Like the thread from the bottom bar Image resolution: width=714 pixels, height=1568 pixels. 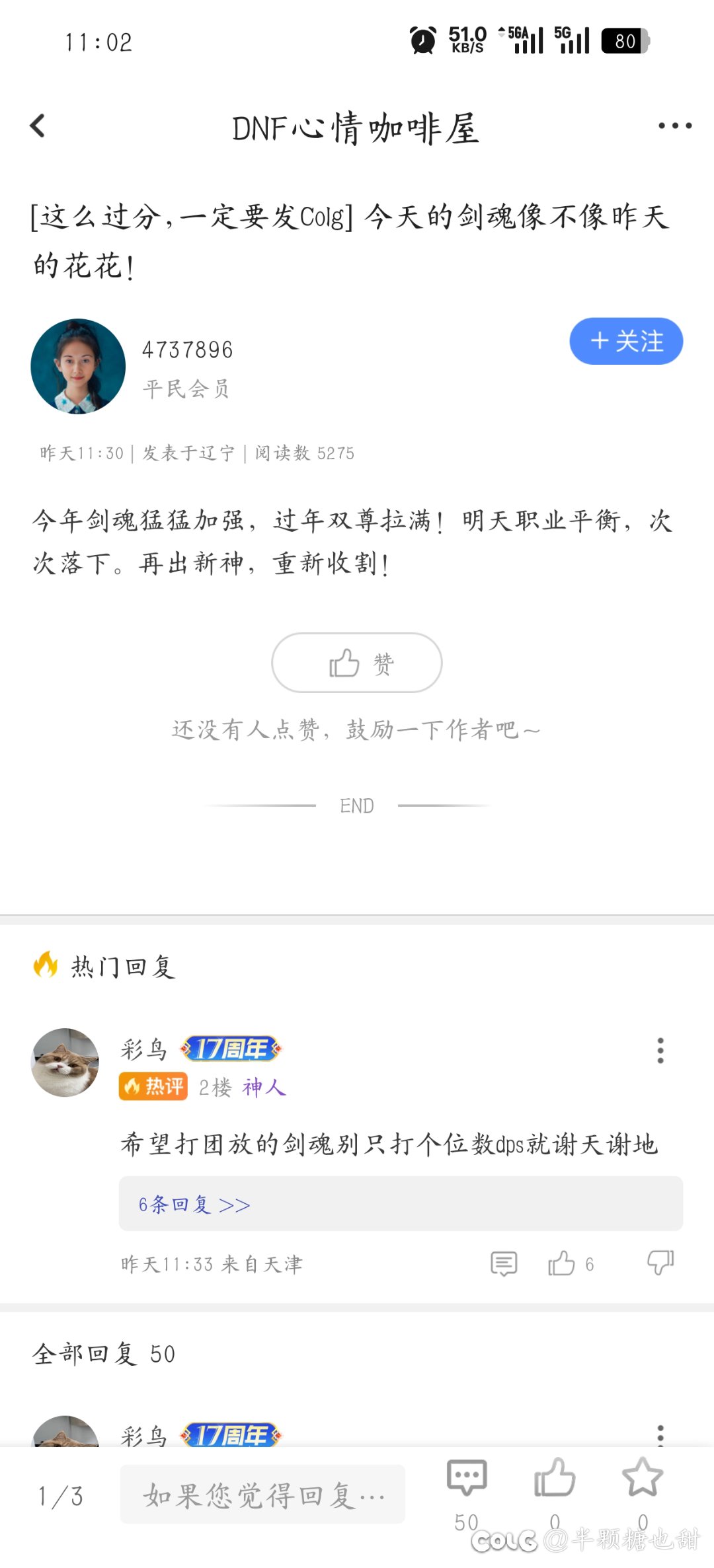pyautogui.click(x=555, y=1479)
